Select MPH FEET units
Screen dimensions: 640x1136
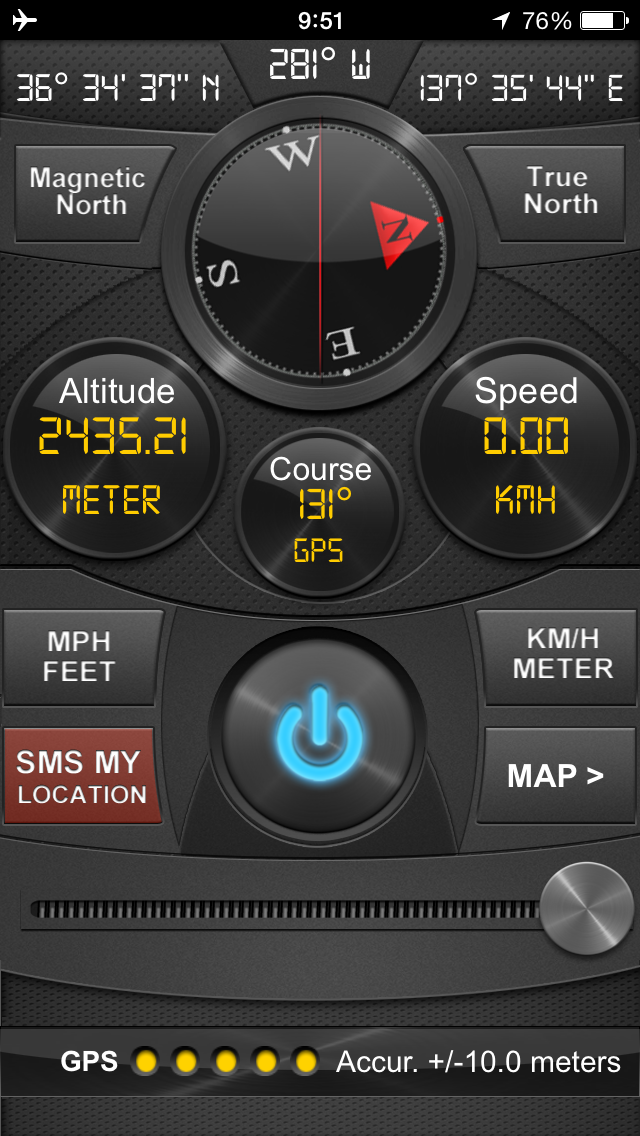(80, 657)
